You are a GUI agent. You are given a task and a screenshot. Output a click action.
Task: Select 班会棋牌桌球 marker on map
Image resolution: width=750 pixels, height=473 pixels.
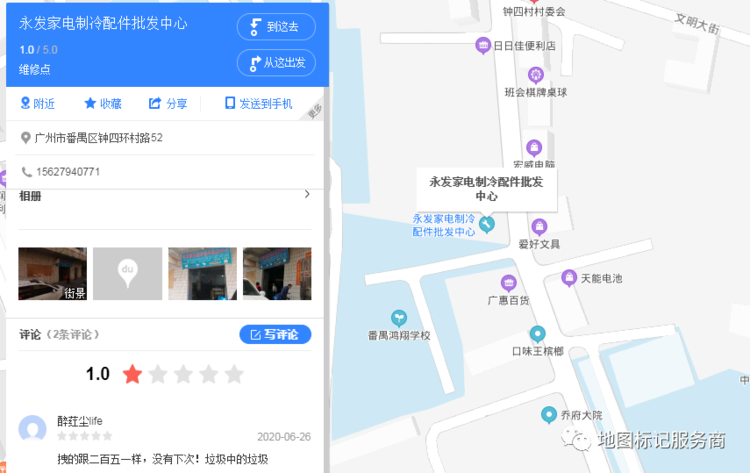pyautogui.click(x=535, y=75)
